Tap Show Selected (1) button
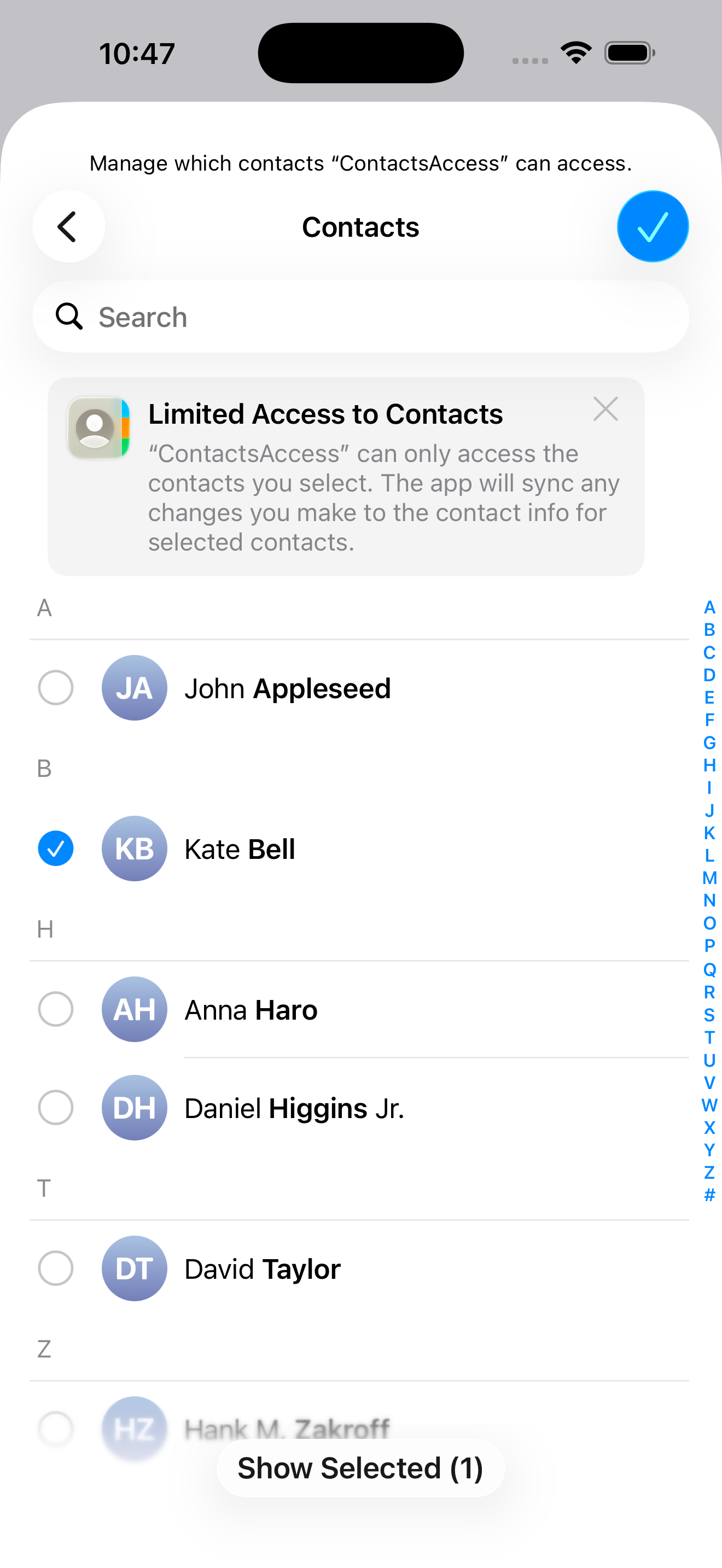The height and width of the screenshot is (1568, 722). 360,1468
